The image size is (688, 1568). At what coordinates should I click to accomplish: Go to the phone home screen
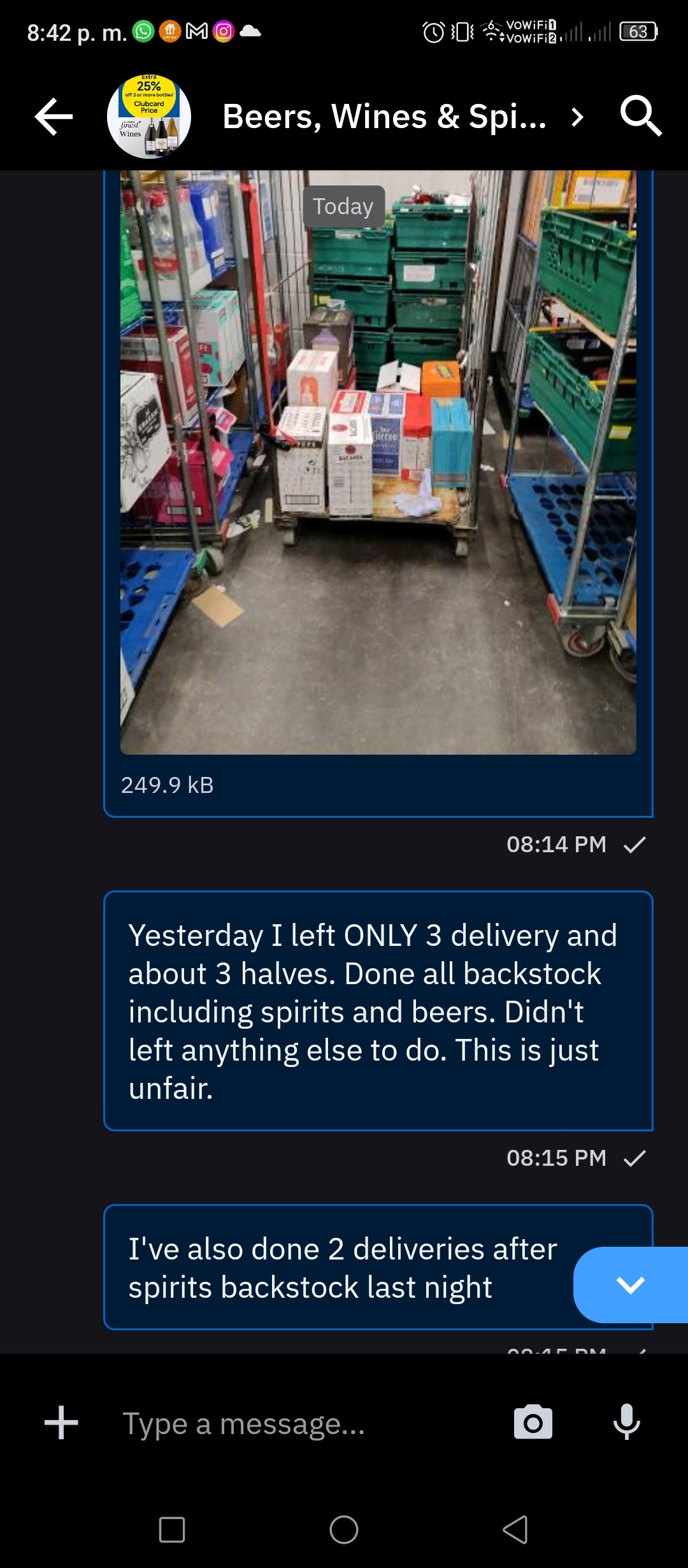pyautogui.click(x=344, y=1529)
